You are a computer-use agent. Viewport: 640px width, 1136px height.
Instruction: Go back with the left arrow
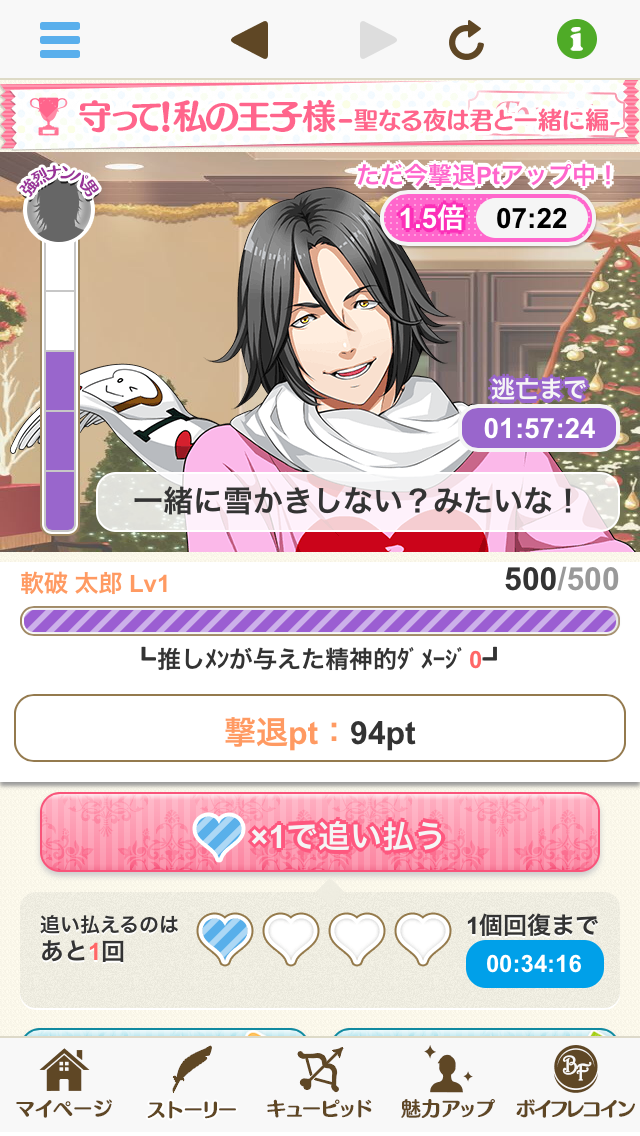tap(249, 40)
